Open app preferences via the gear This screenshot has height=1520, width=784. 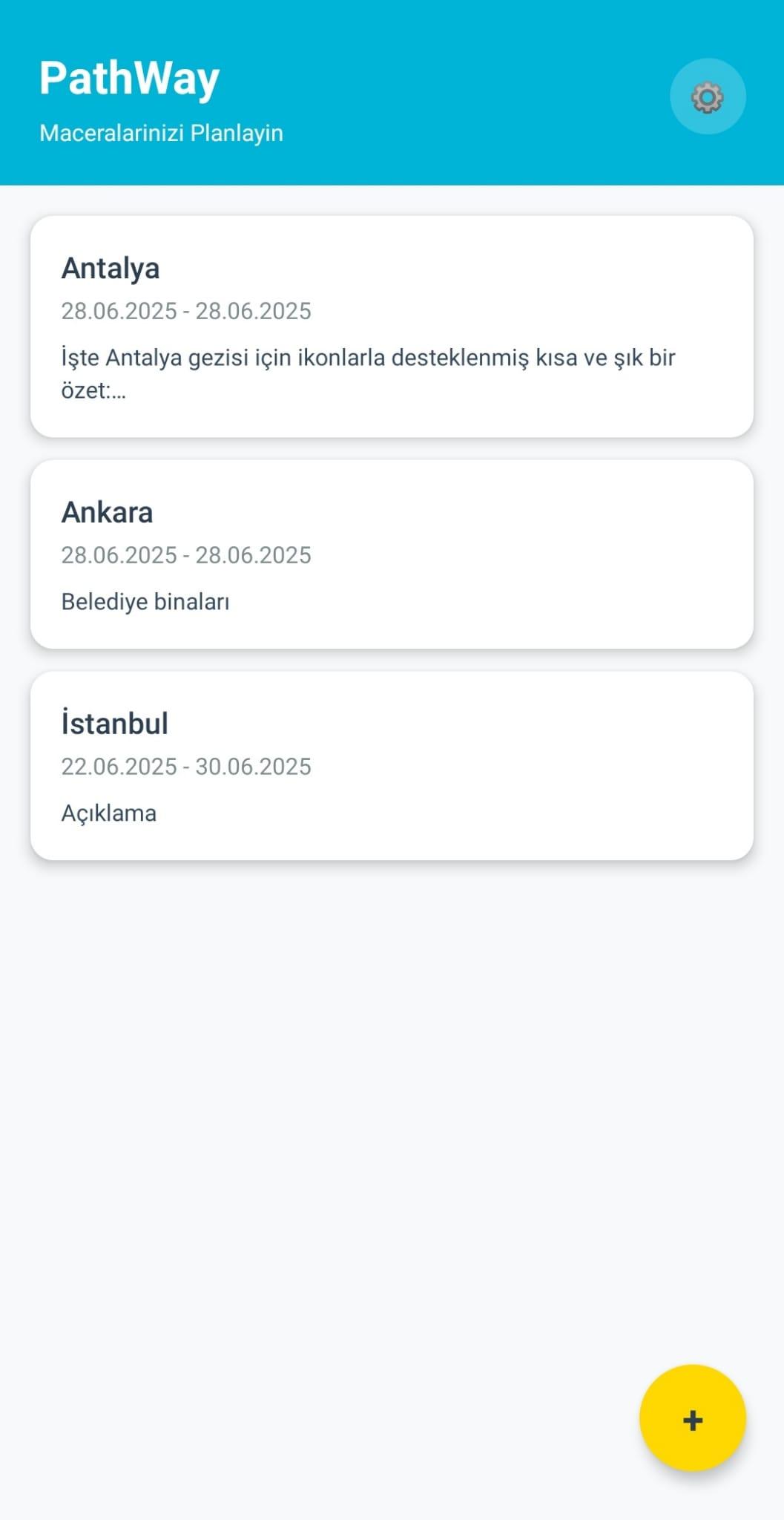706,96
